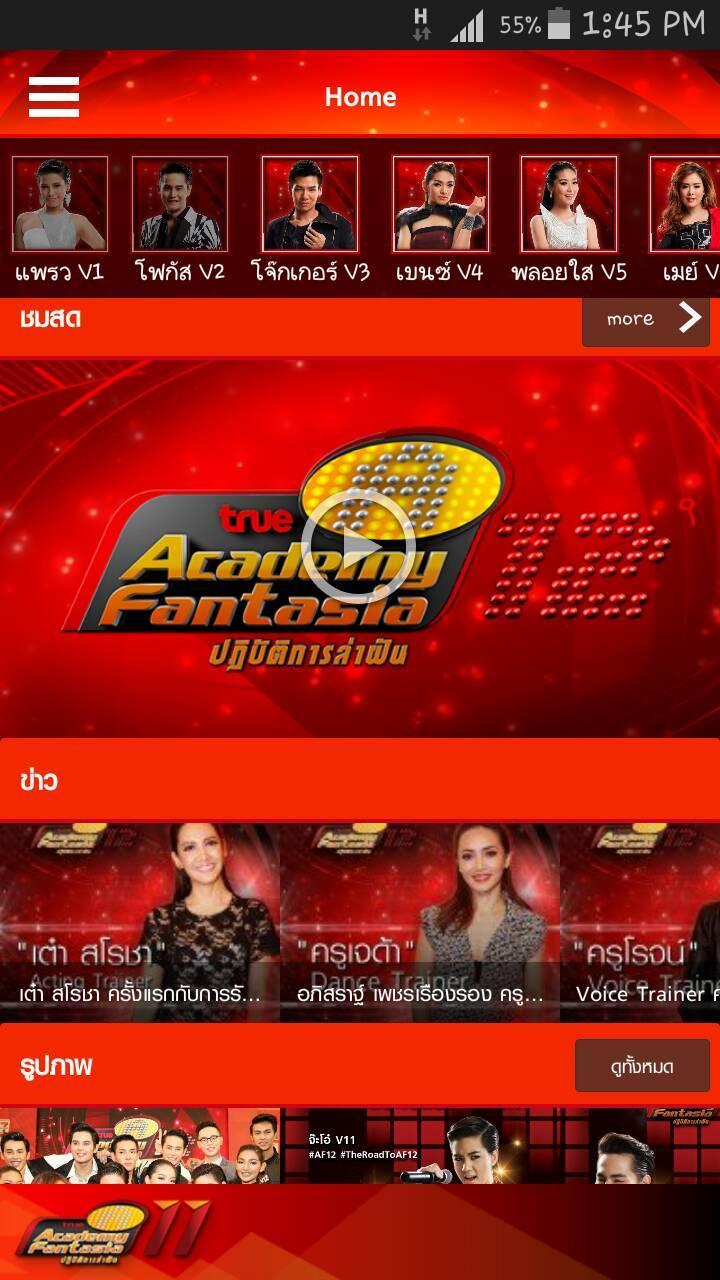Open news about เต๋า สโรชา

[x=140, y=920]
